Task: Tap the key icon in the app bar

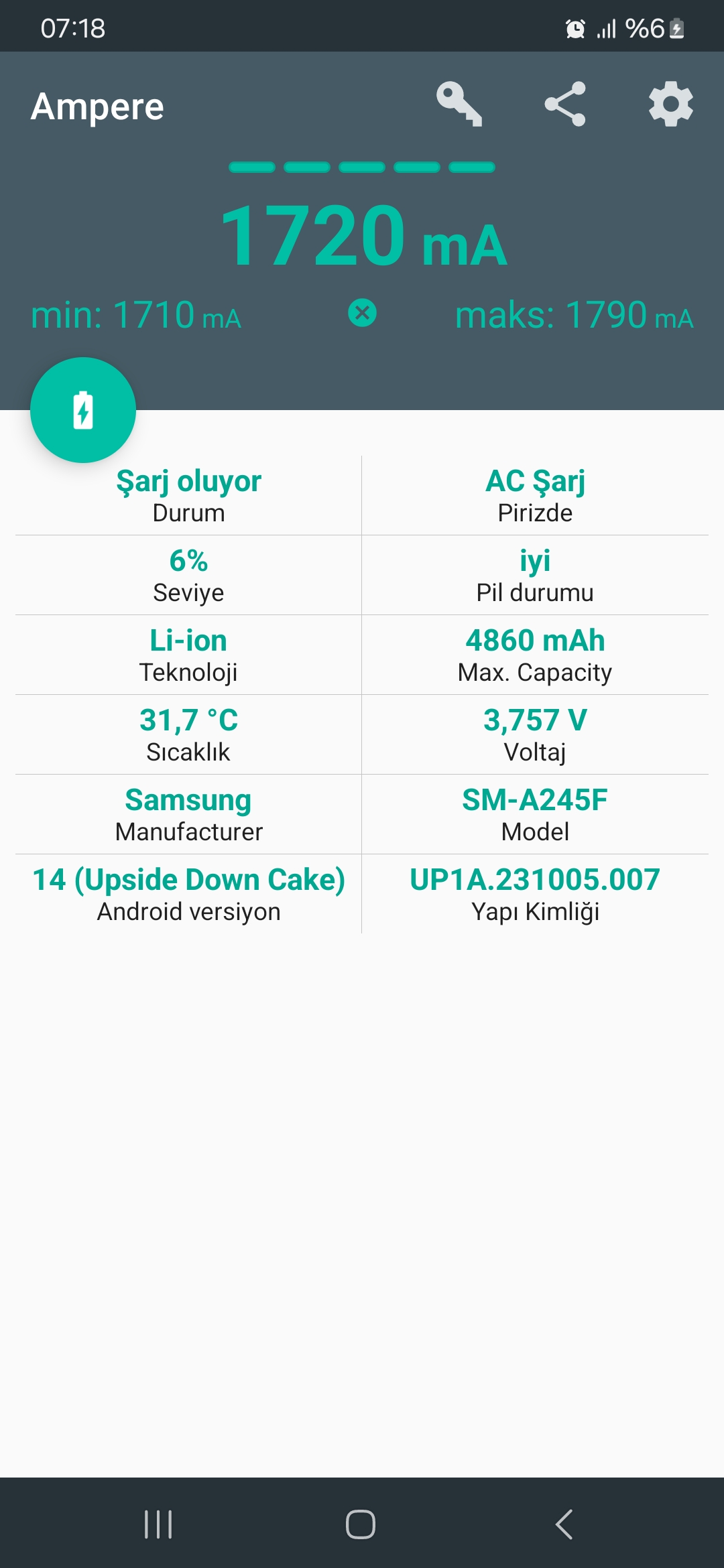Action: point(459,104)
